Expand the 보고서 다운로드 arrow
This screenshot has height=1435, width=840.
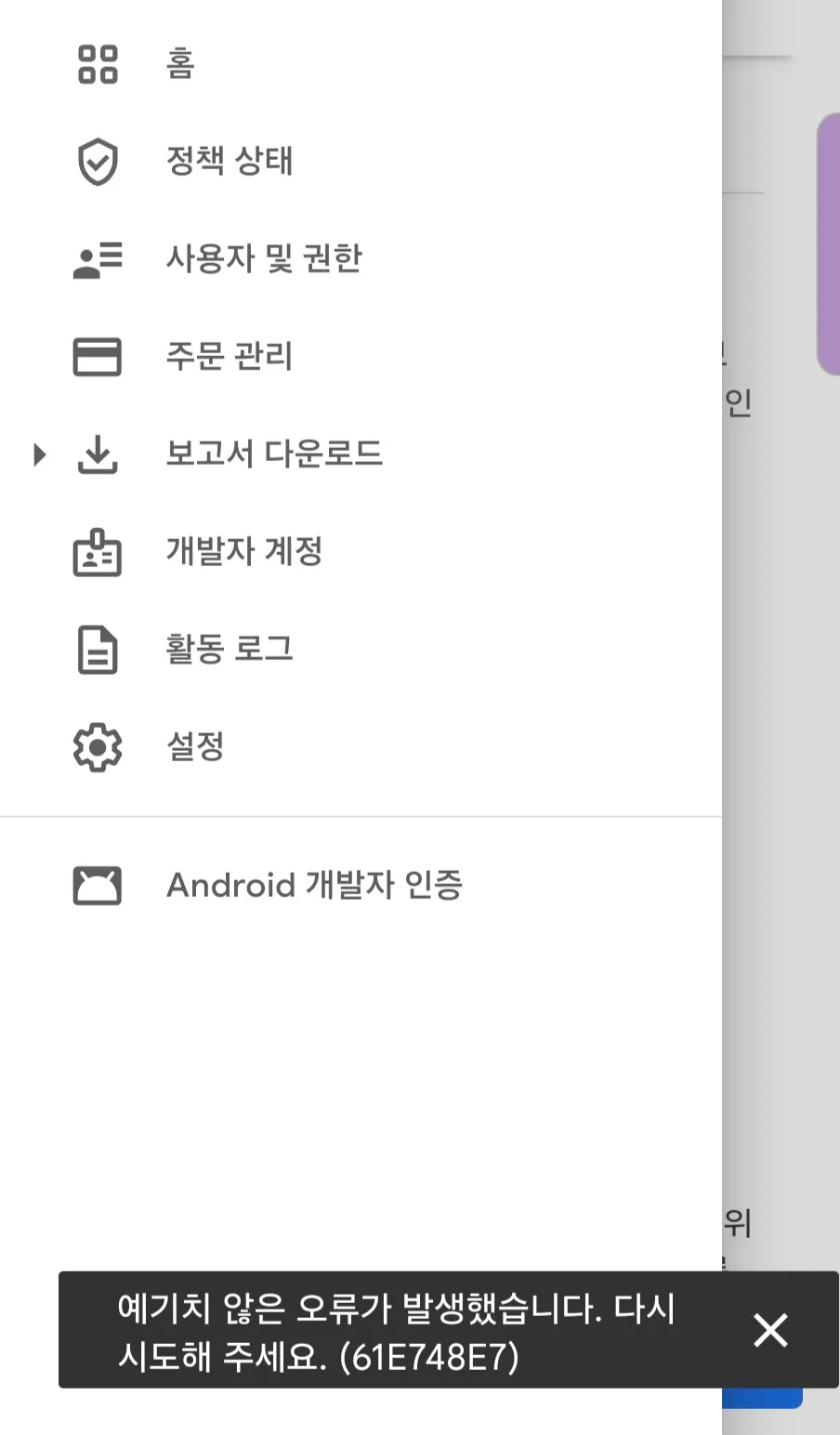(x=39, y=454)
